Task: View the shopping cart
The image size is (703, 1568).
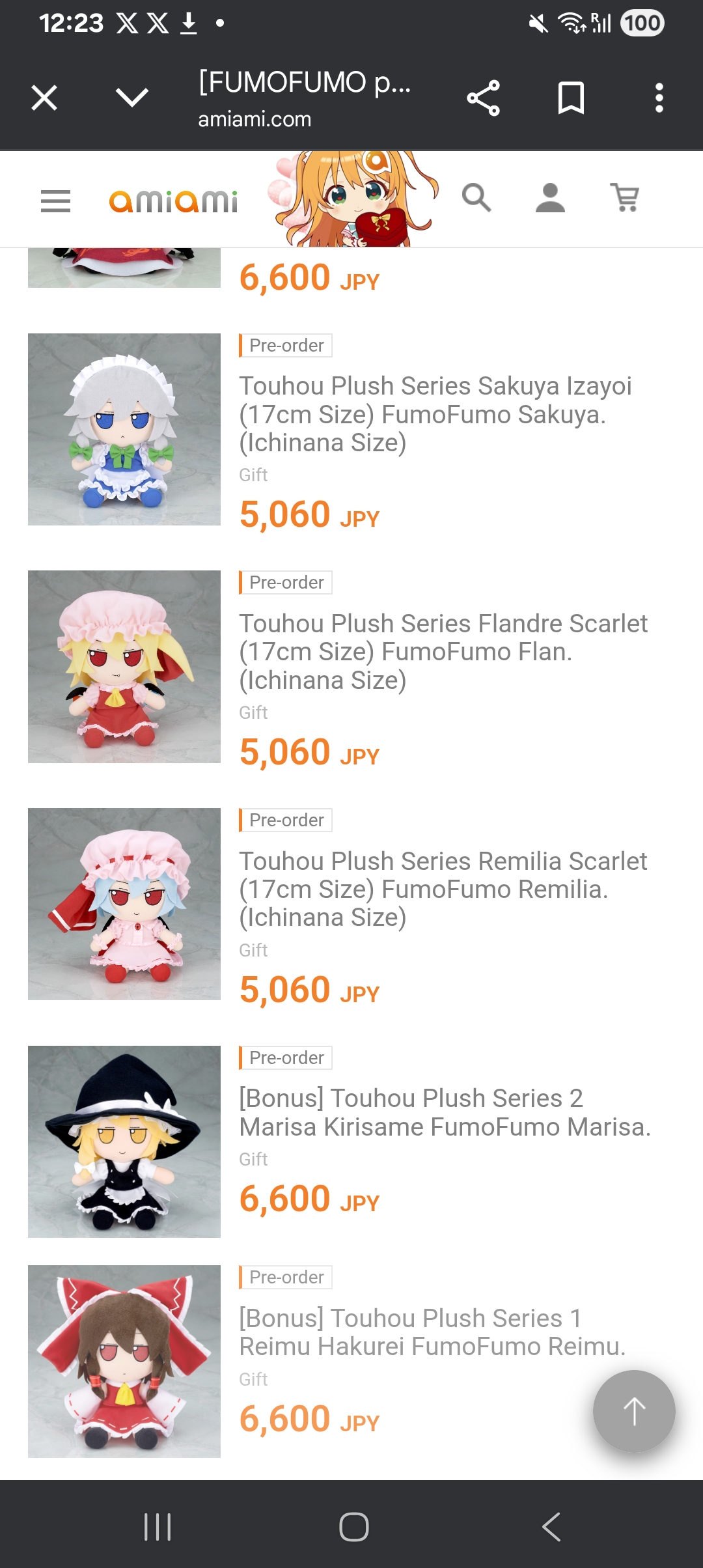Action: tap(626, 198)
